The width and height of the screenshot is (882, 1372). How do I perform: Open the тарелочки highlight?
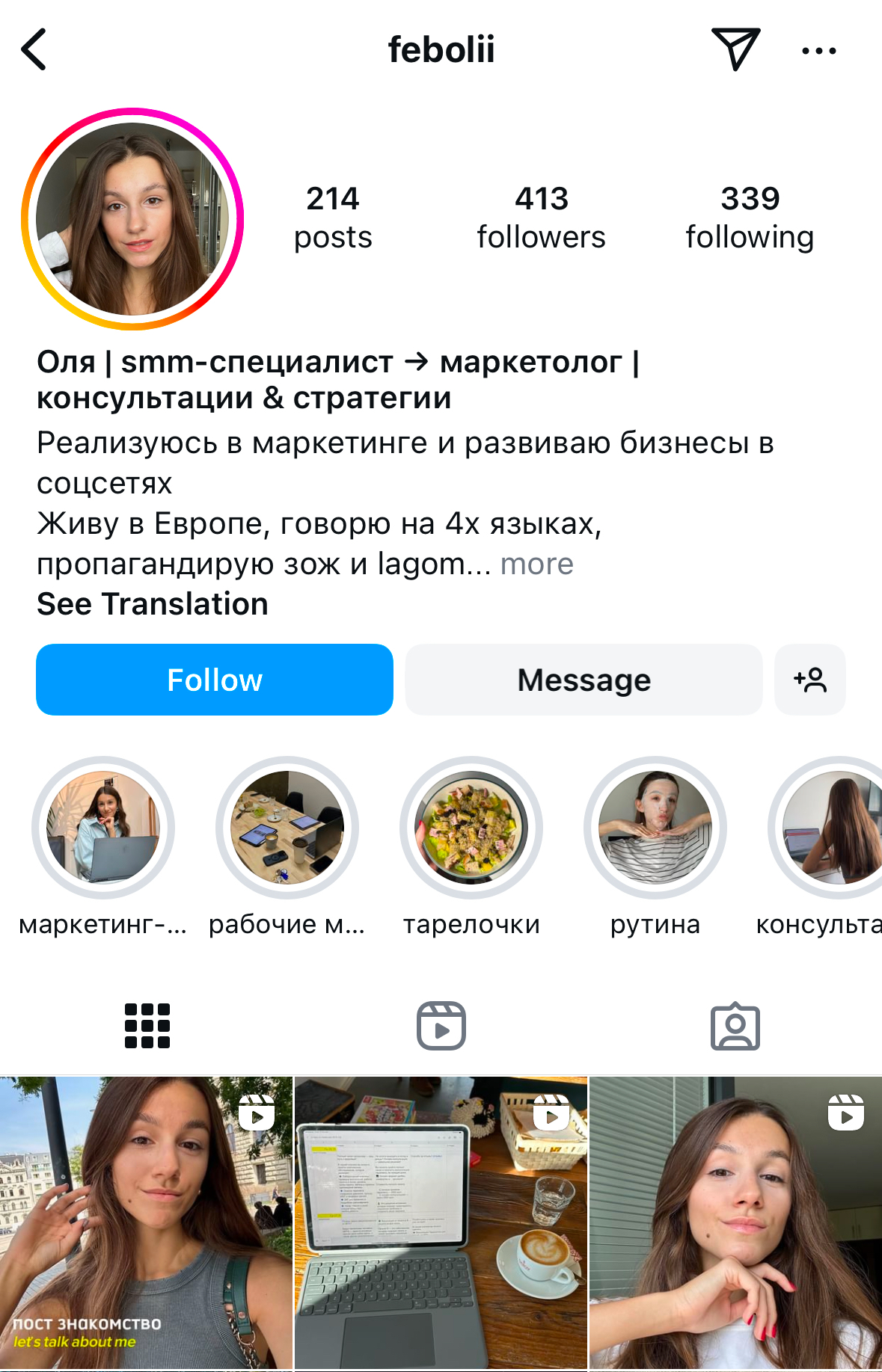471,828
